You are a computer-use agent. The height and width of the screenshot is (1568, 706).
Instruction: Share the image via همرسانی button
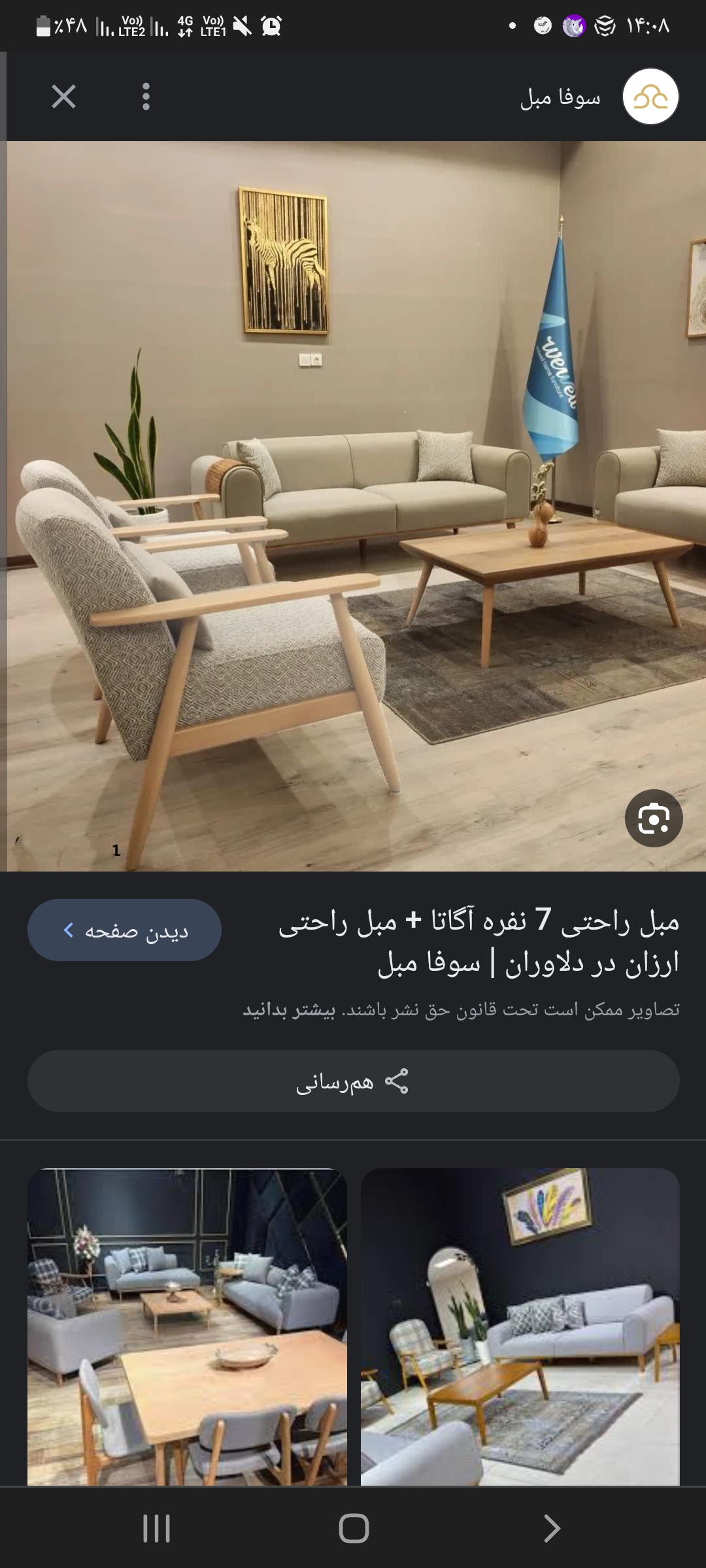tap(353, 1081)
